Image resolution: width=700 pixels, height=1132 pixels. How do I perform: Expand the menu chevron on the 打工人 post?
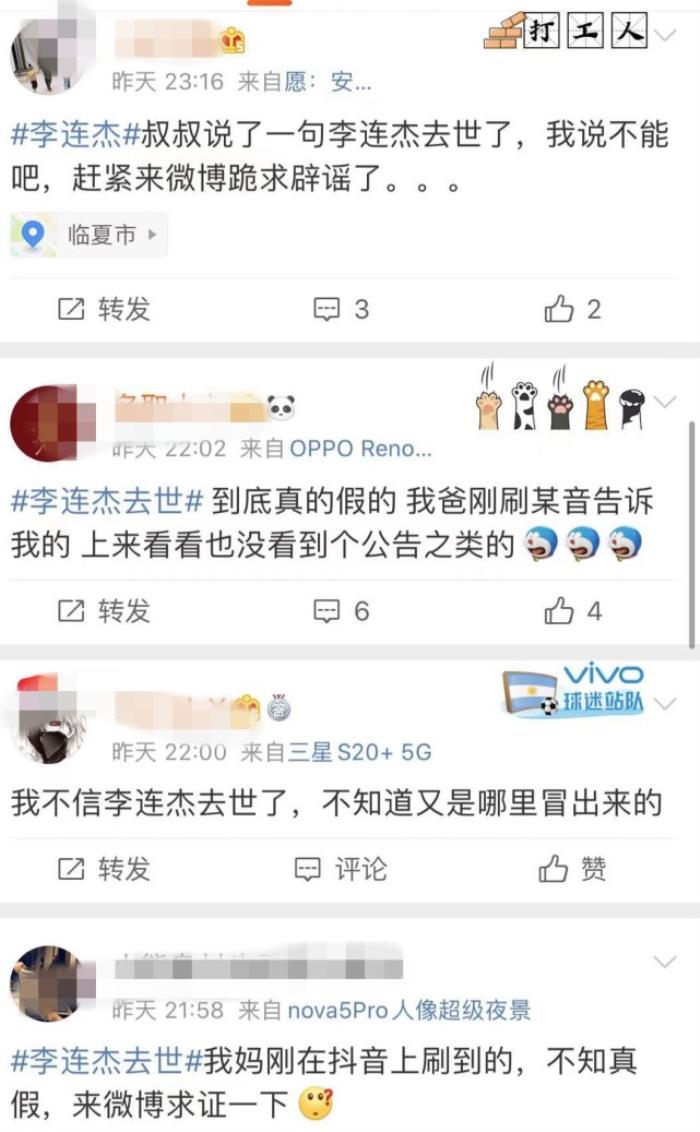tap(665, 35)
